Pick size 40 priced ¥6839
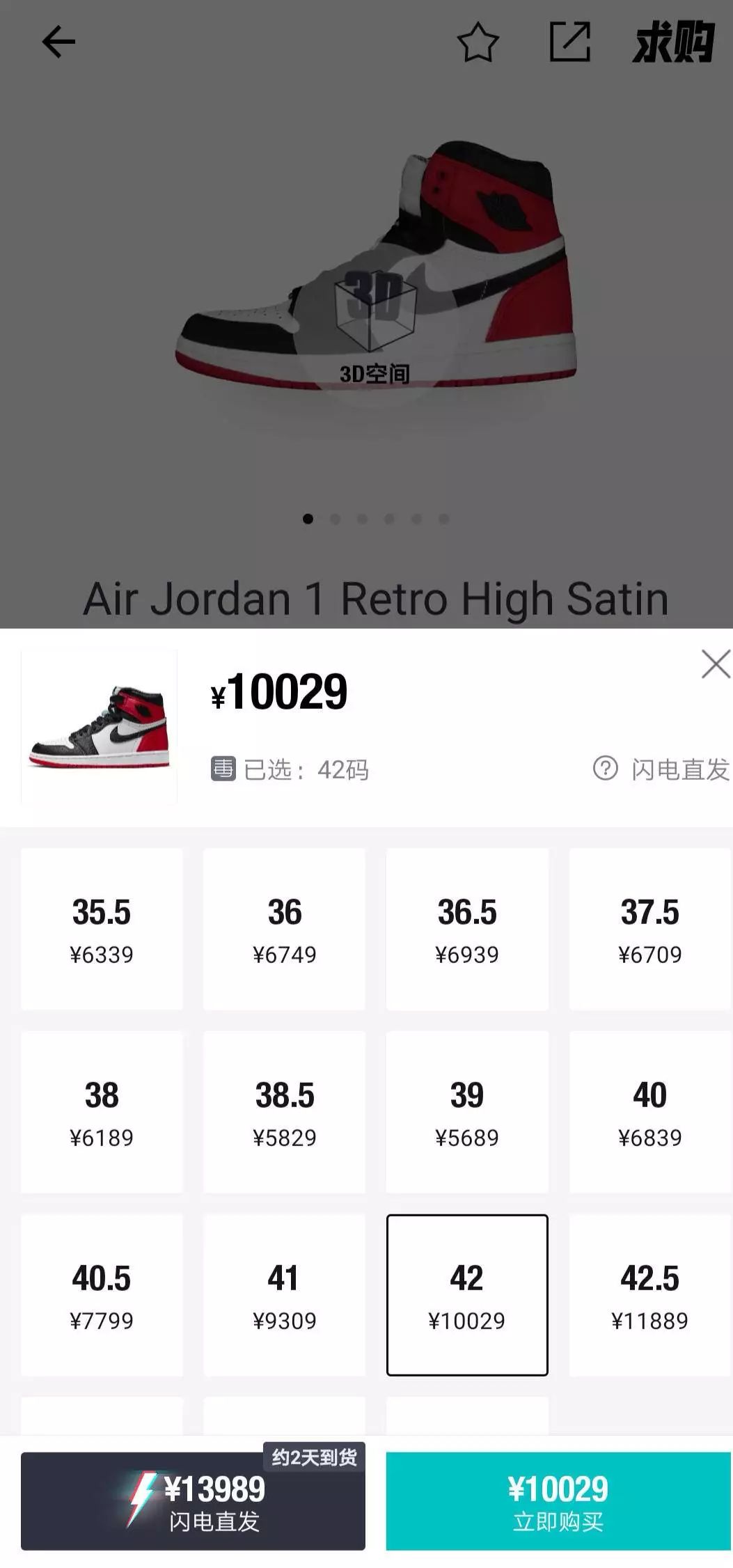 (650, 1112)
